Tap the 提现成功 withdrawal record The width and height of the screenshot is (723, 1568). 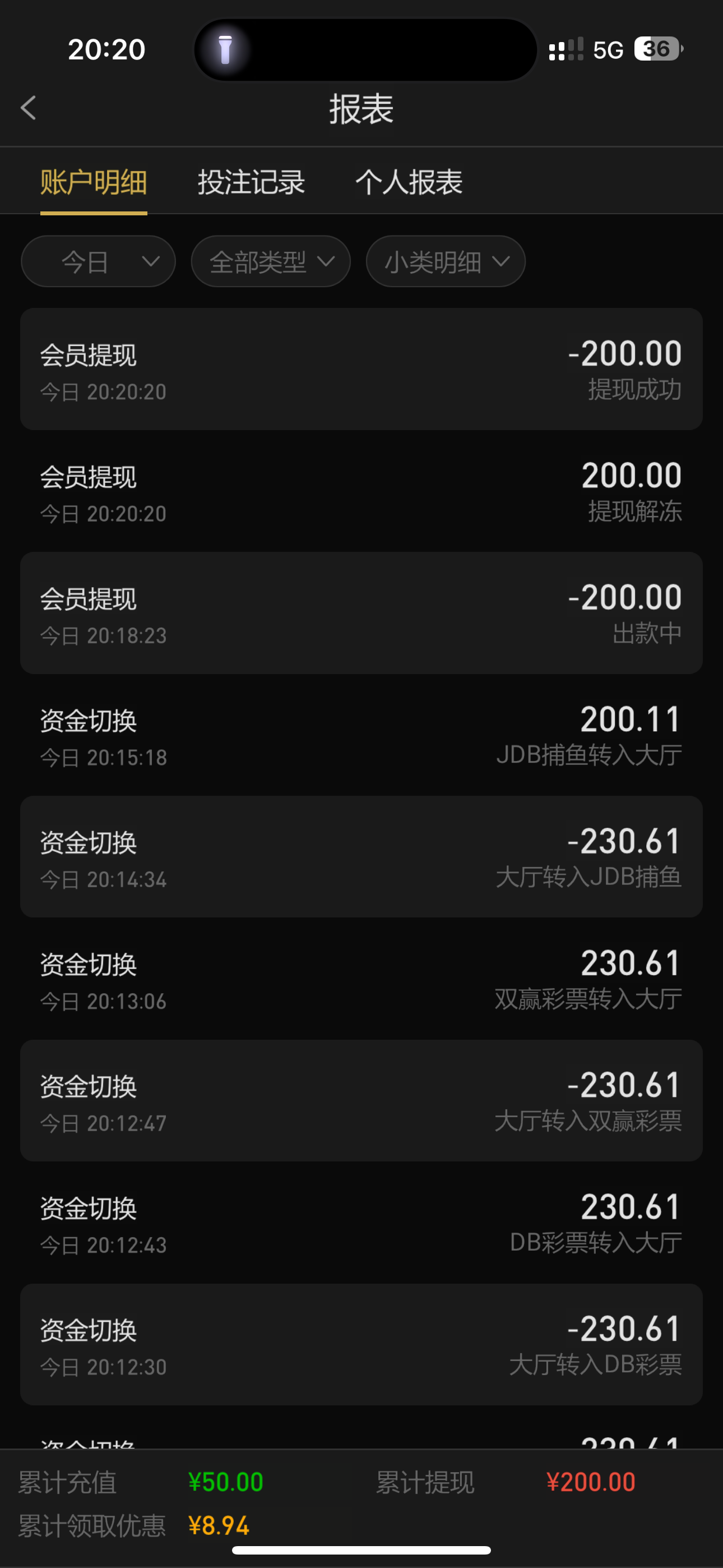[361, 370]
